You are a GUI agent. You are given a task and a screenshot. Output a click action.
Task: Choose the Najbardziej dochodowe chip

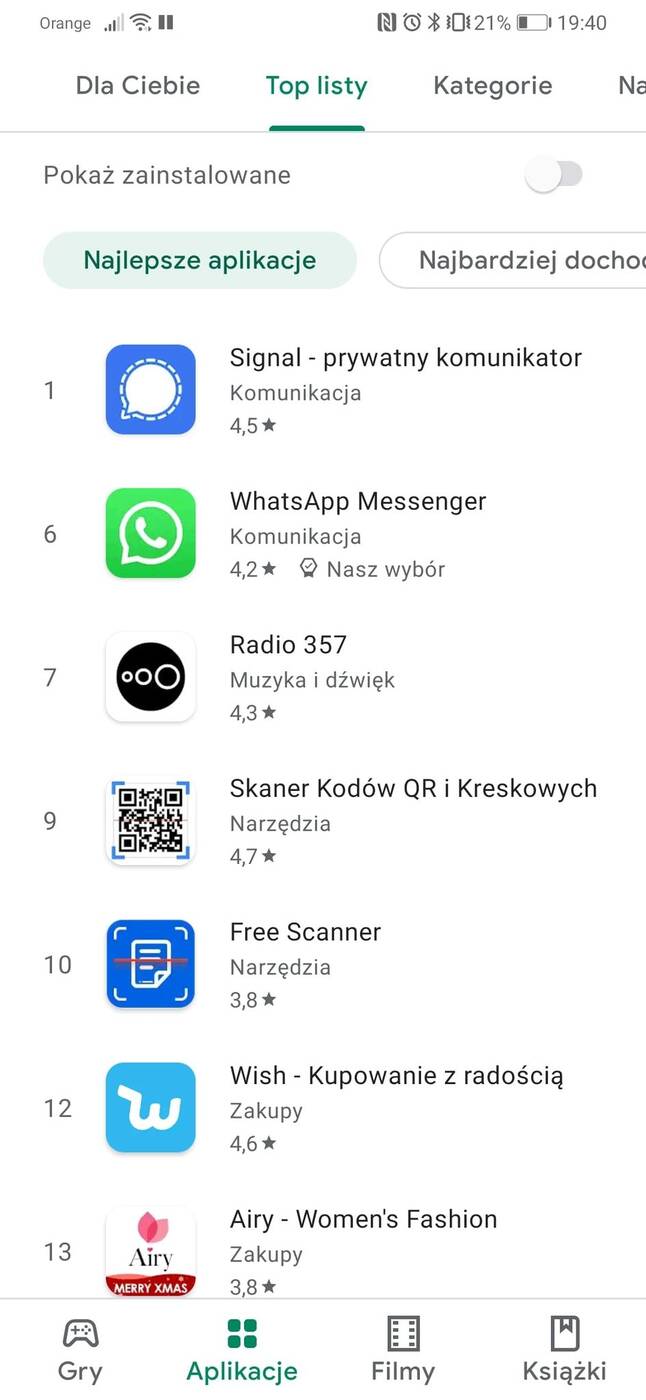520,261
